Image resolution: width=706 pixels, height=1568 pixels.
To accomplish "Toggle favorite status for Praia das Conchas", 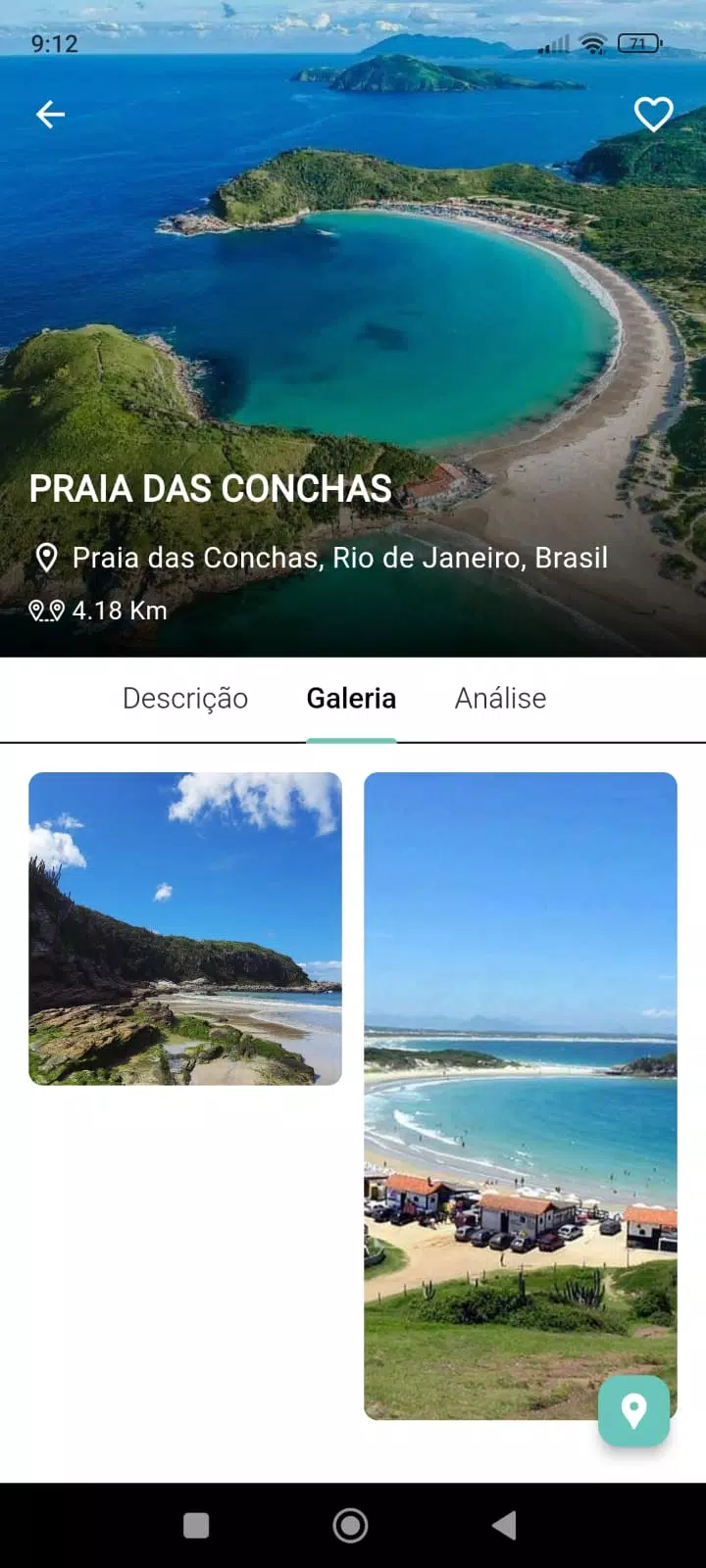I will 654,113.
